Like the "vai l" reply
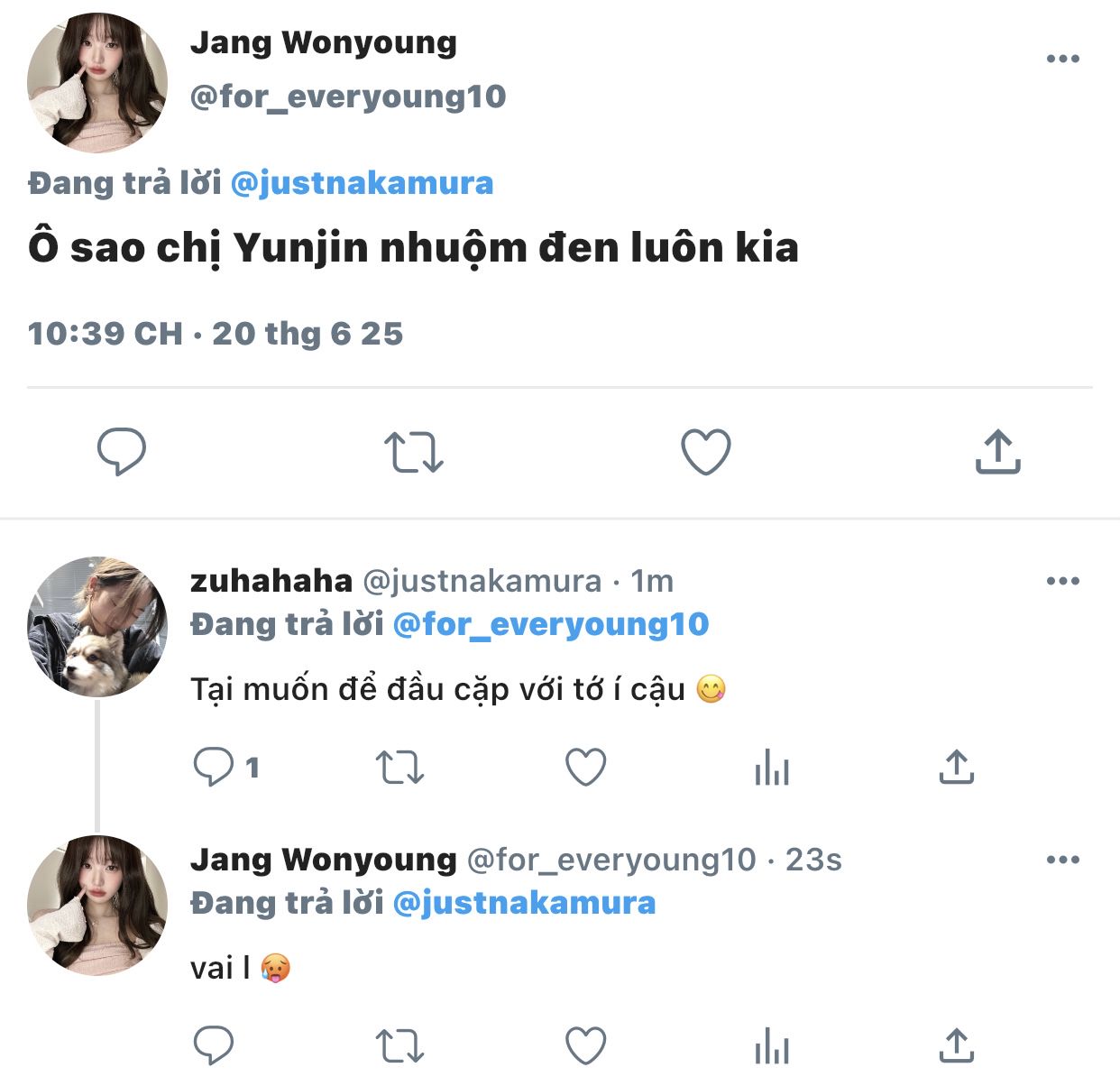Image resolution: width=1120 pixels, height=1086 pixels. coord(585,1046)
